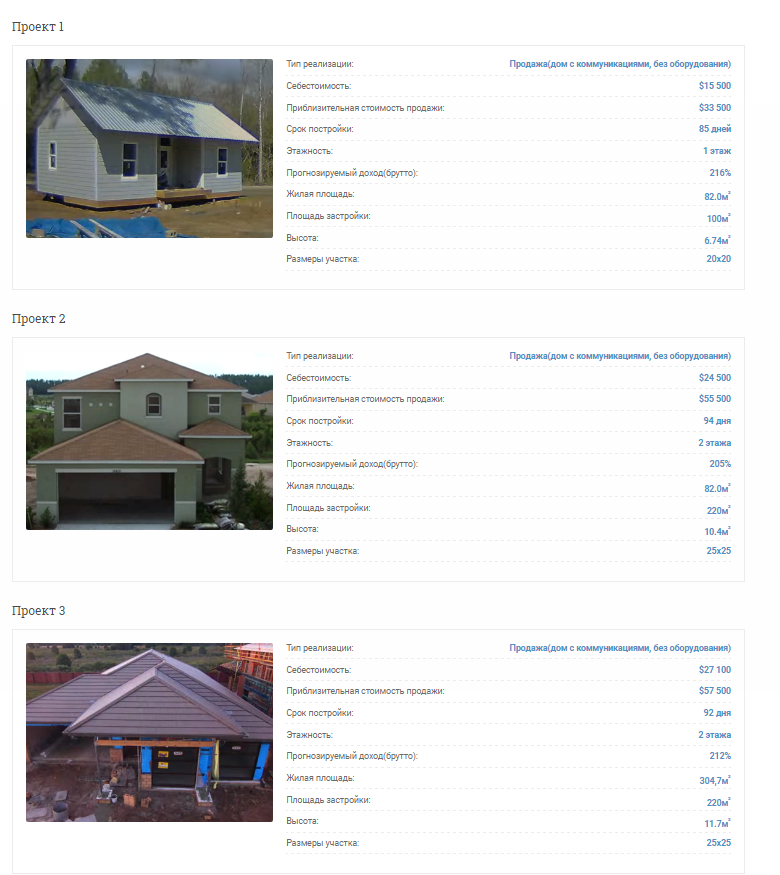Open the Проект 1 house photo
Screen dimensions: 780x875
click(x=149, y=148)
